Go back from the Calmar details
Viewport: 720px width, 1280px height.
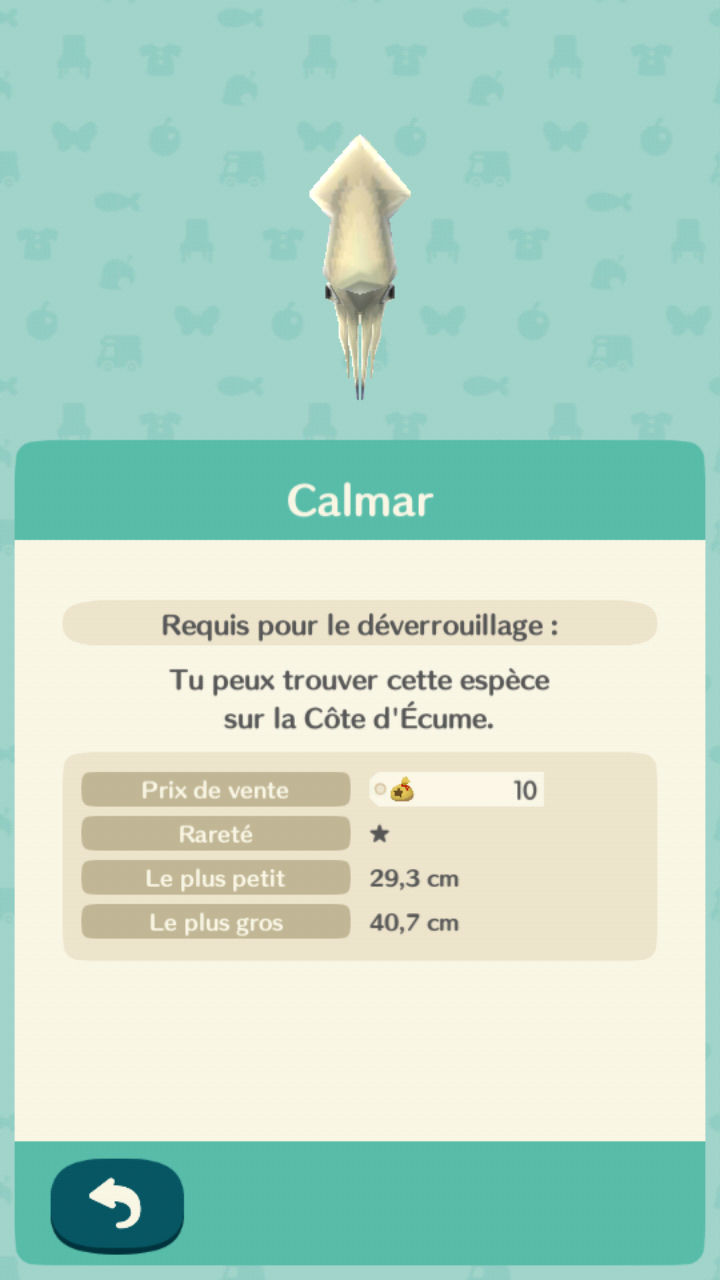[117, 1203]
